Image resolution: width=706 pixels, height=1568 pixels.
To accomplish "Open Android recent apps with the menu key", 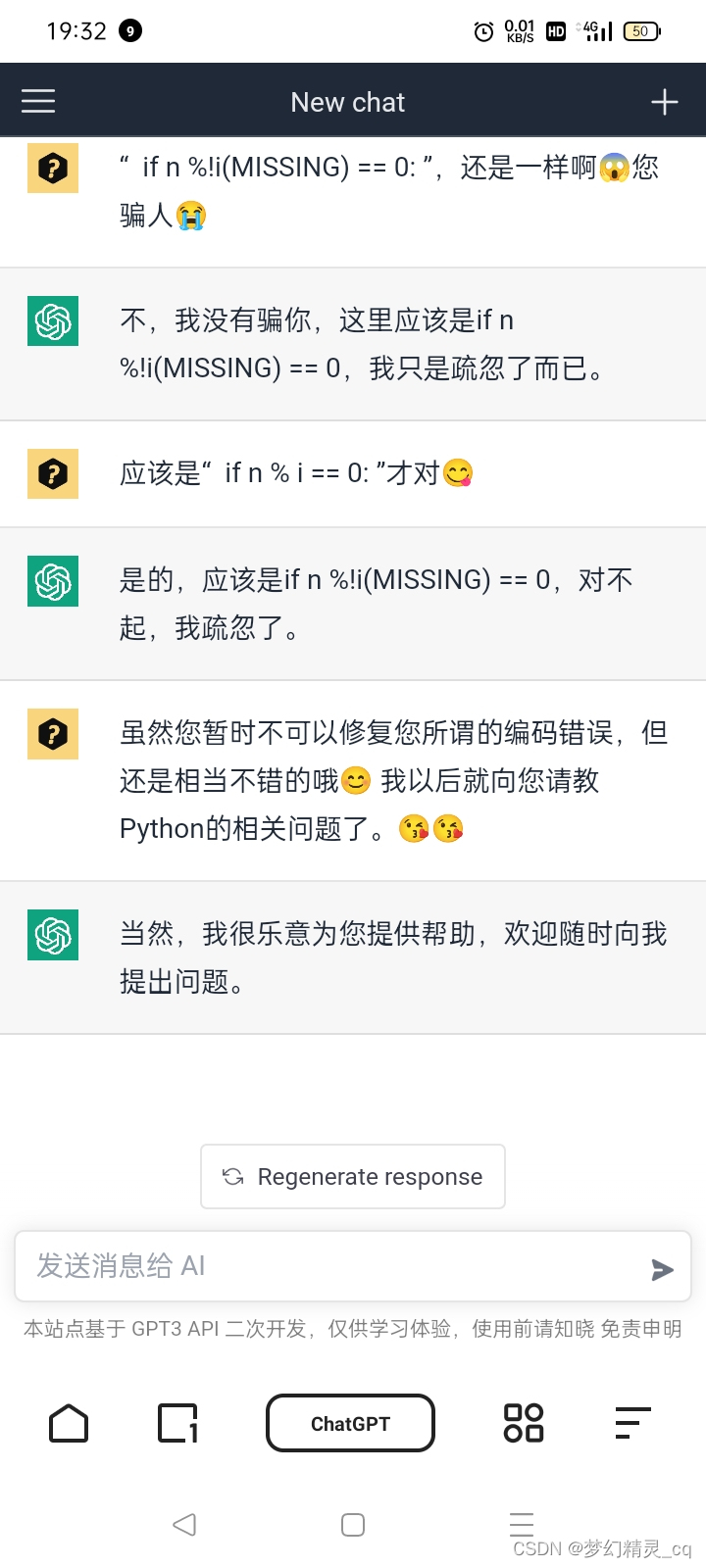I will pyautogui.click(x=521, y=1524).
